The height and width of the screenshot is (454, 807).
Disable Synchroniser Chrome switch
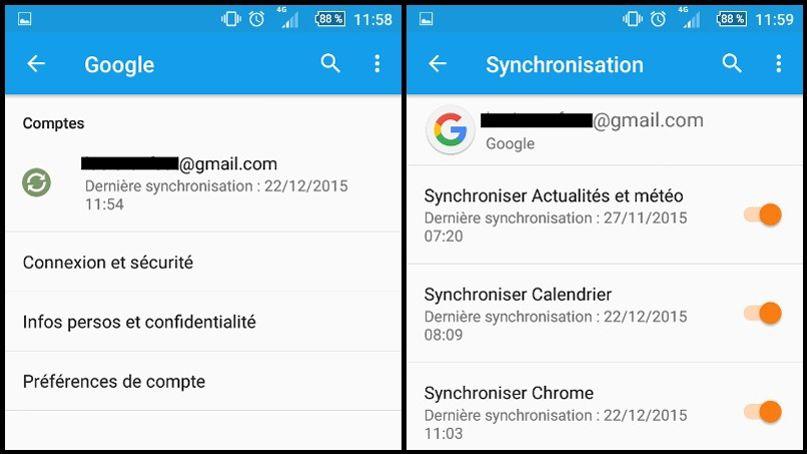tap(763, 411)
